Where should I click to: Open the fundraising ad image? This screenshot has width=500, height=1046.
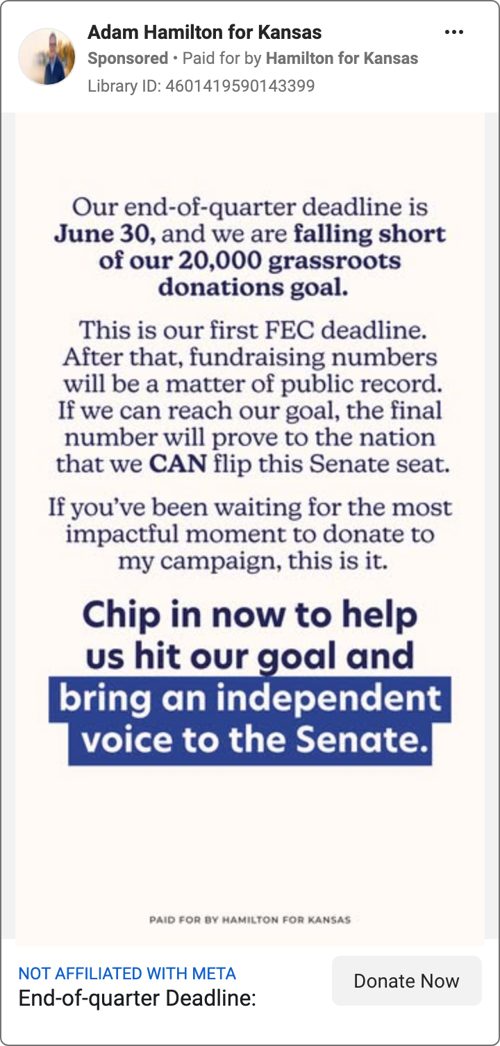(250, 527)
